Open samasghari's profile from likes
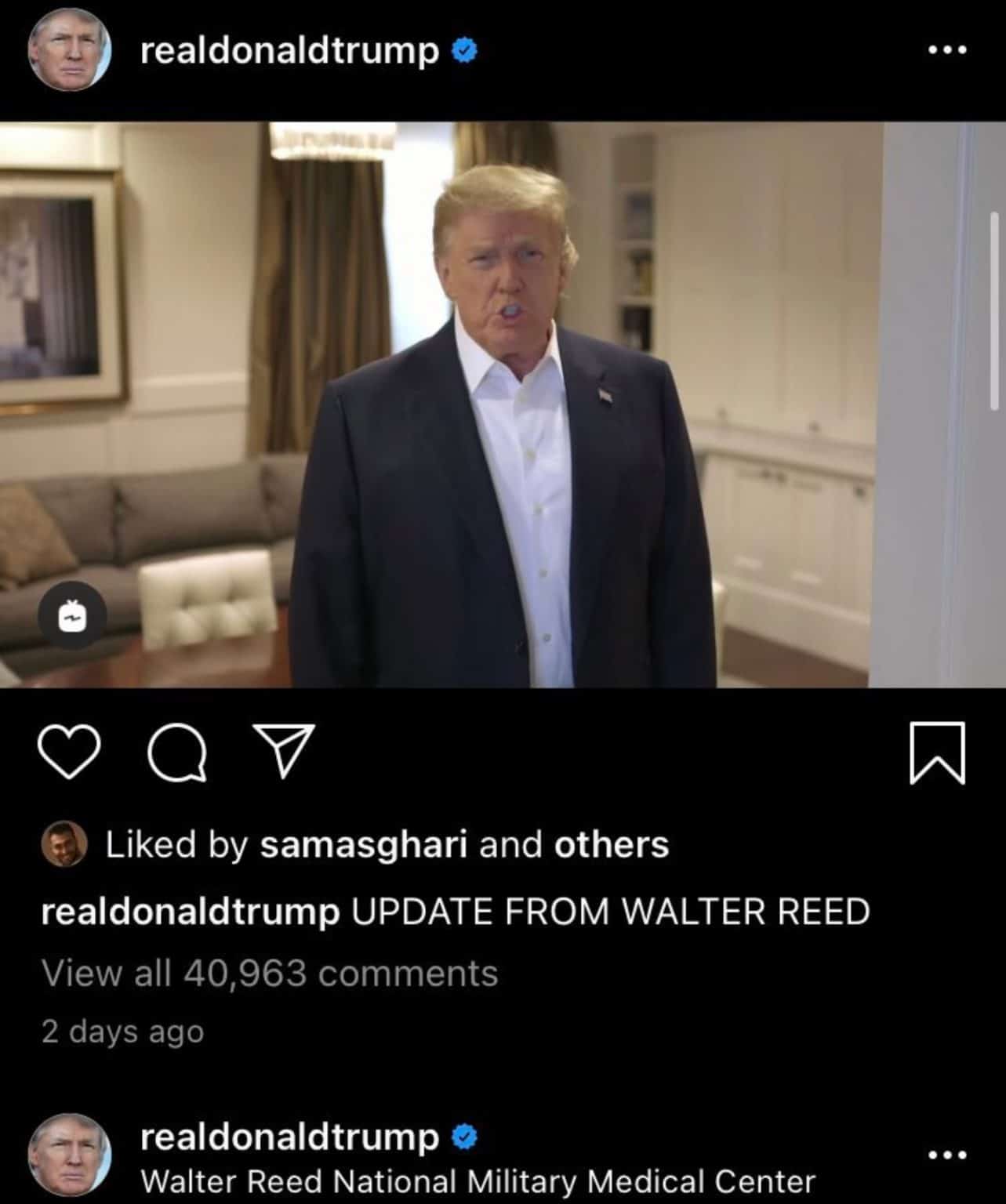The image size is (1006, 1204). [x=363, y=844]
